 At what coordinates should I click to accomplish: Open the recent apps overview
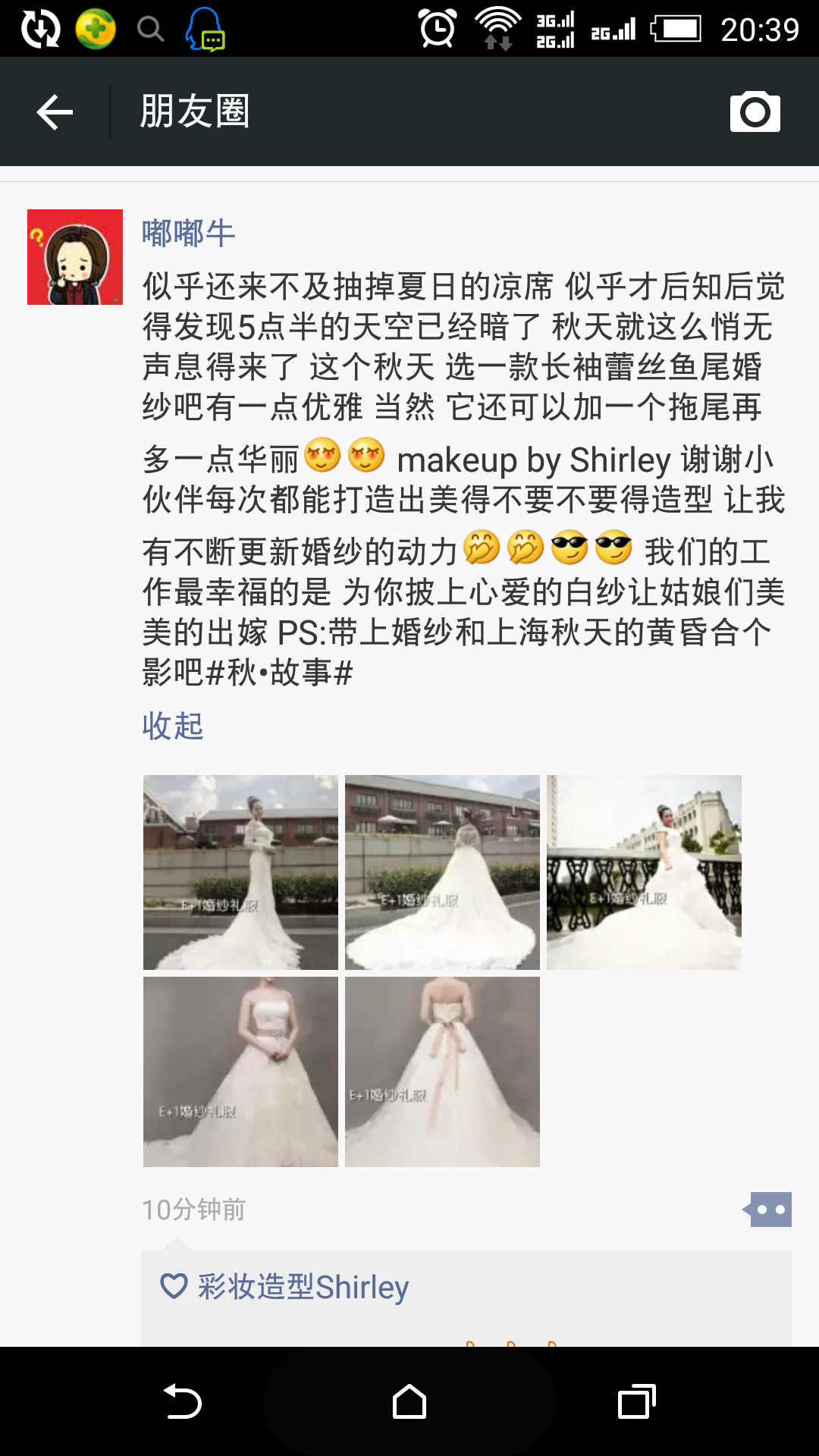636,1401
